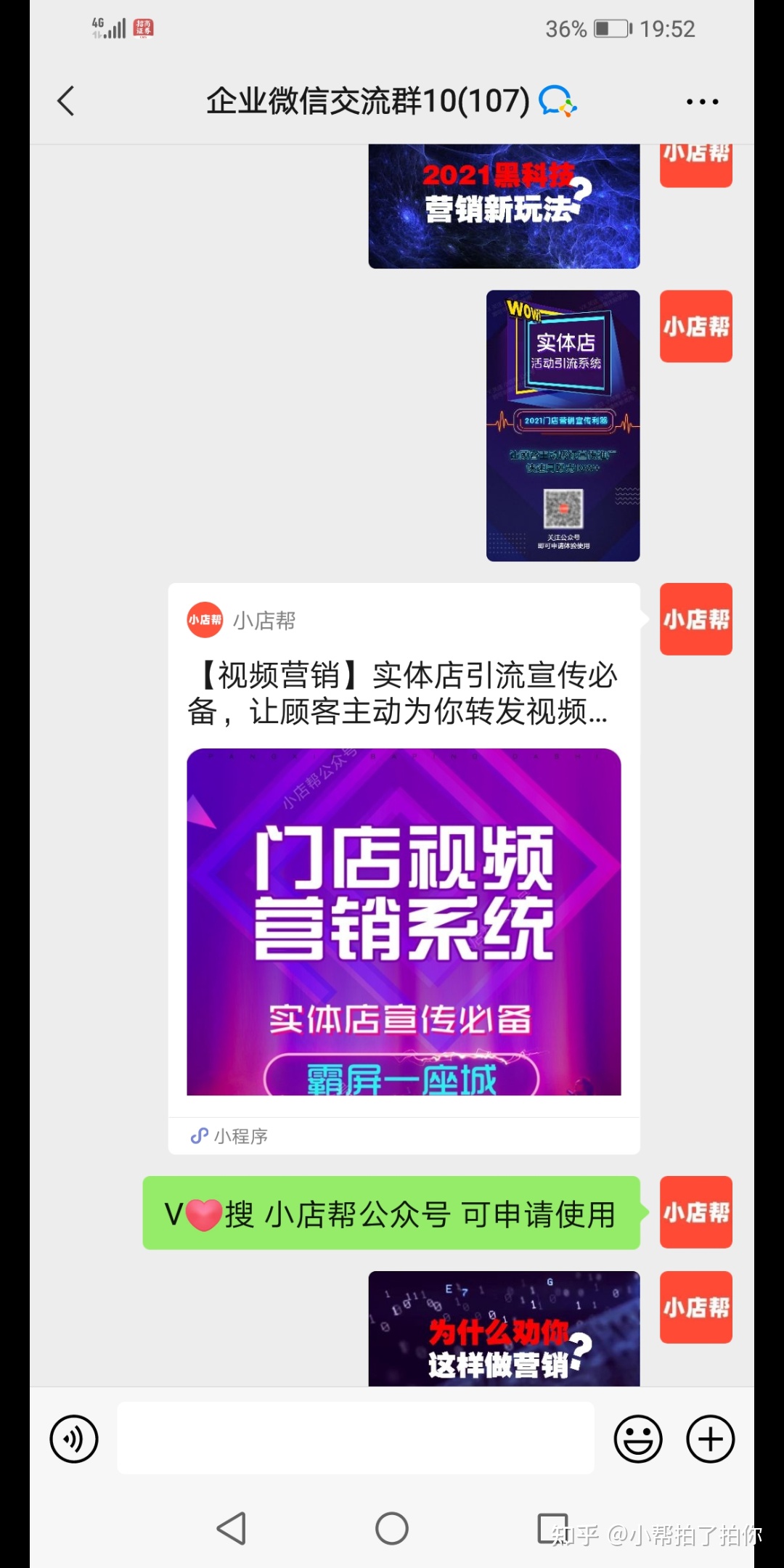Open the plus attachment menu
The image size is (784, 1568).
click(711, 1439)
